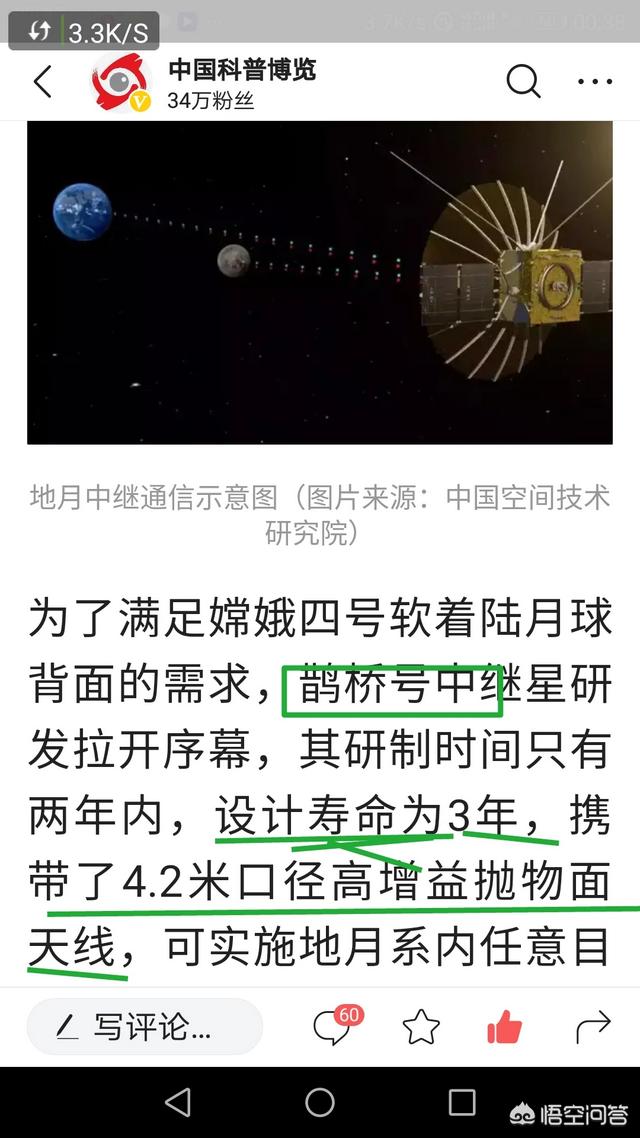Favorite this article with the star
The image size is (640, 1138).
(421, 1026)
